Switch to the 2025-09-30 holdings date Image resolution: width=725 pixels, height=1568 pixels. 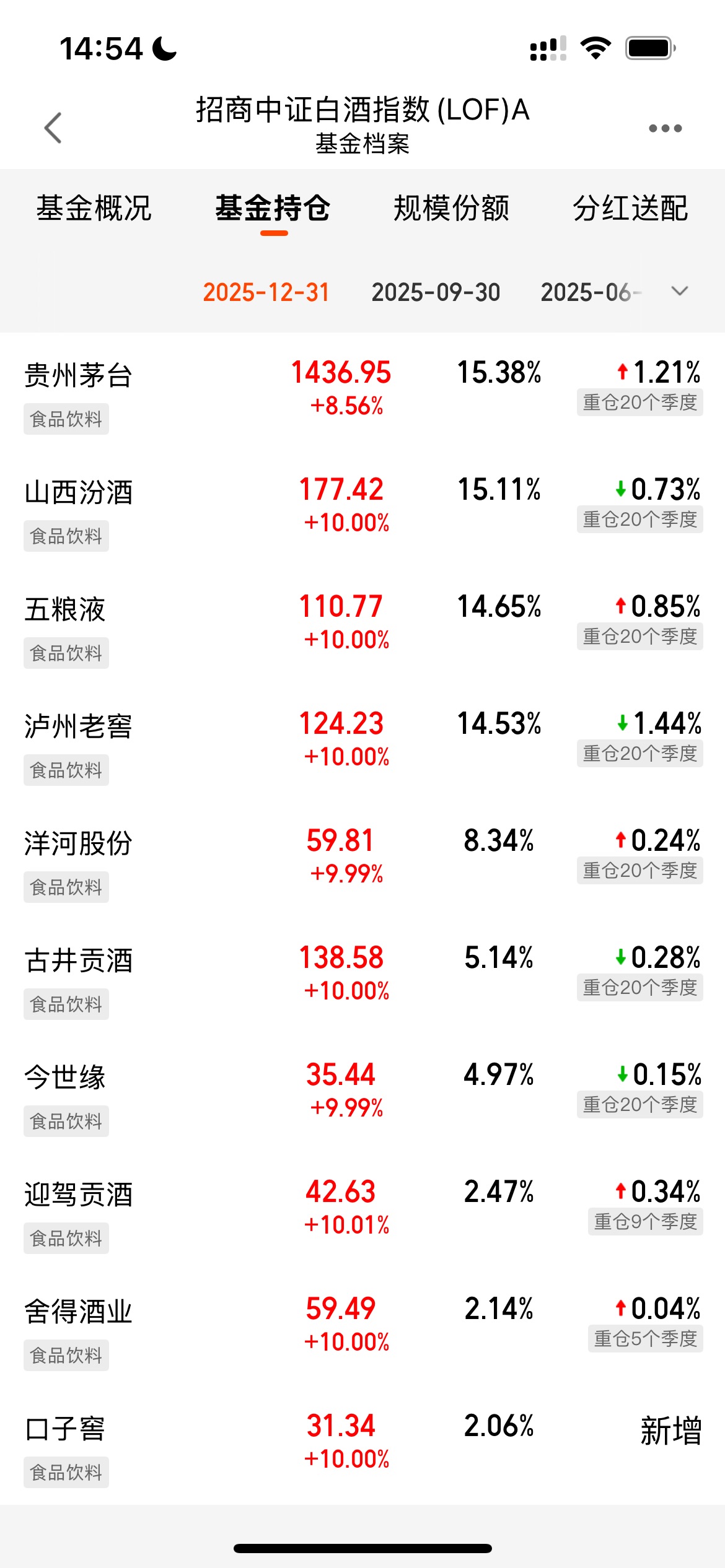point(436,292)
